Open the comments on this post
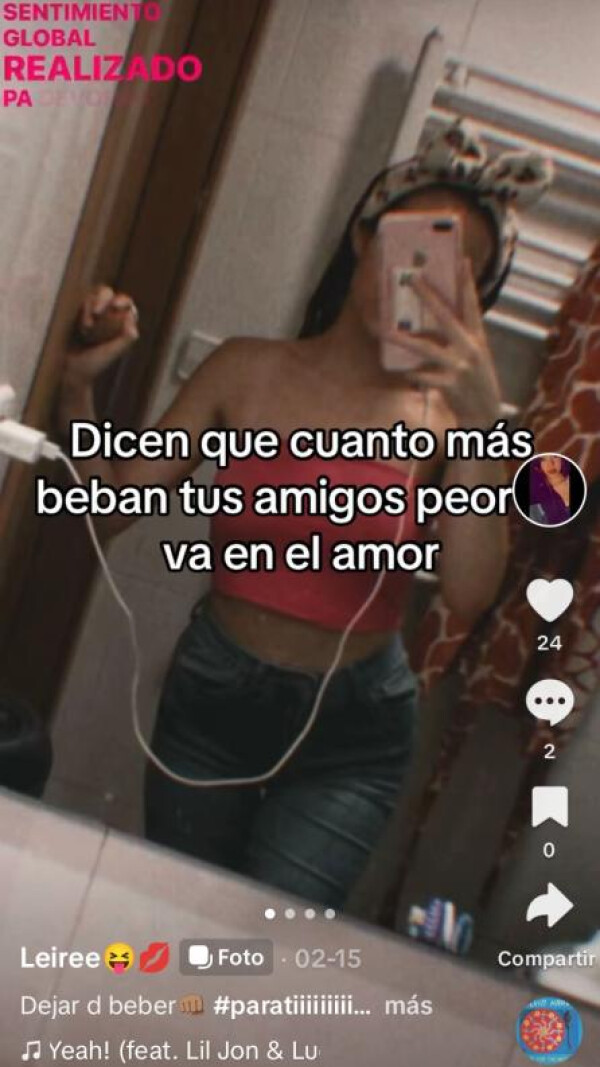Viewport: 600px width, 1067px height. click(549, 703)
